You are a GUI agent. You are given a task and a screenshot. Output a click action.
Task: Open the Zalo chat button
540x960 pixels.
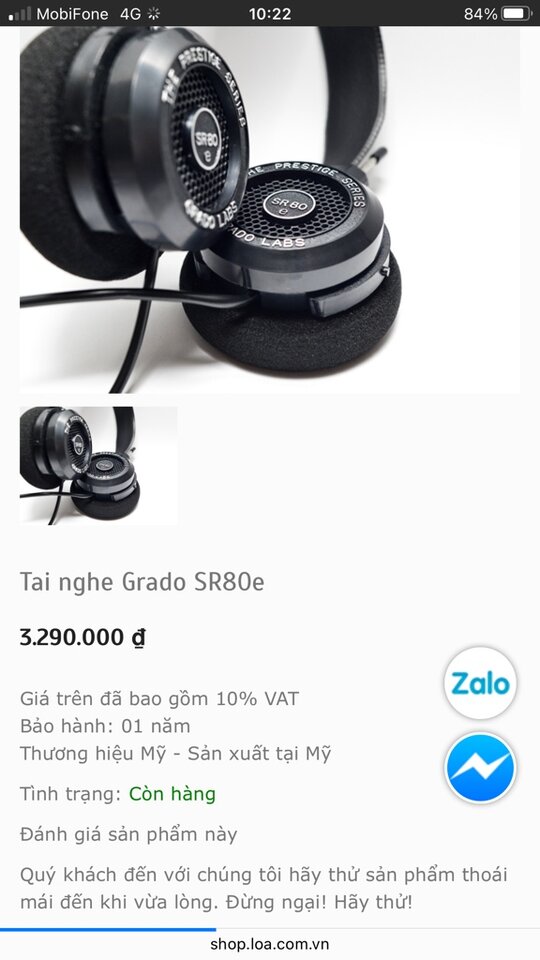[480, 683]
